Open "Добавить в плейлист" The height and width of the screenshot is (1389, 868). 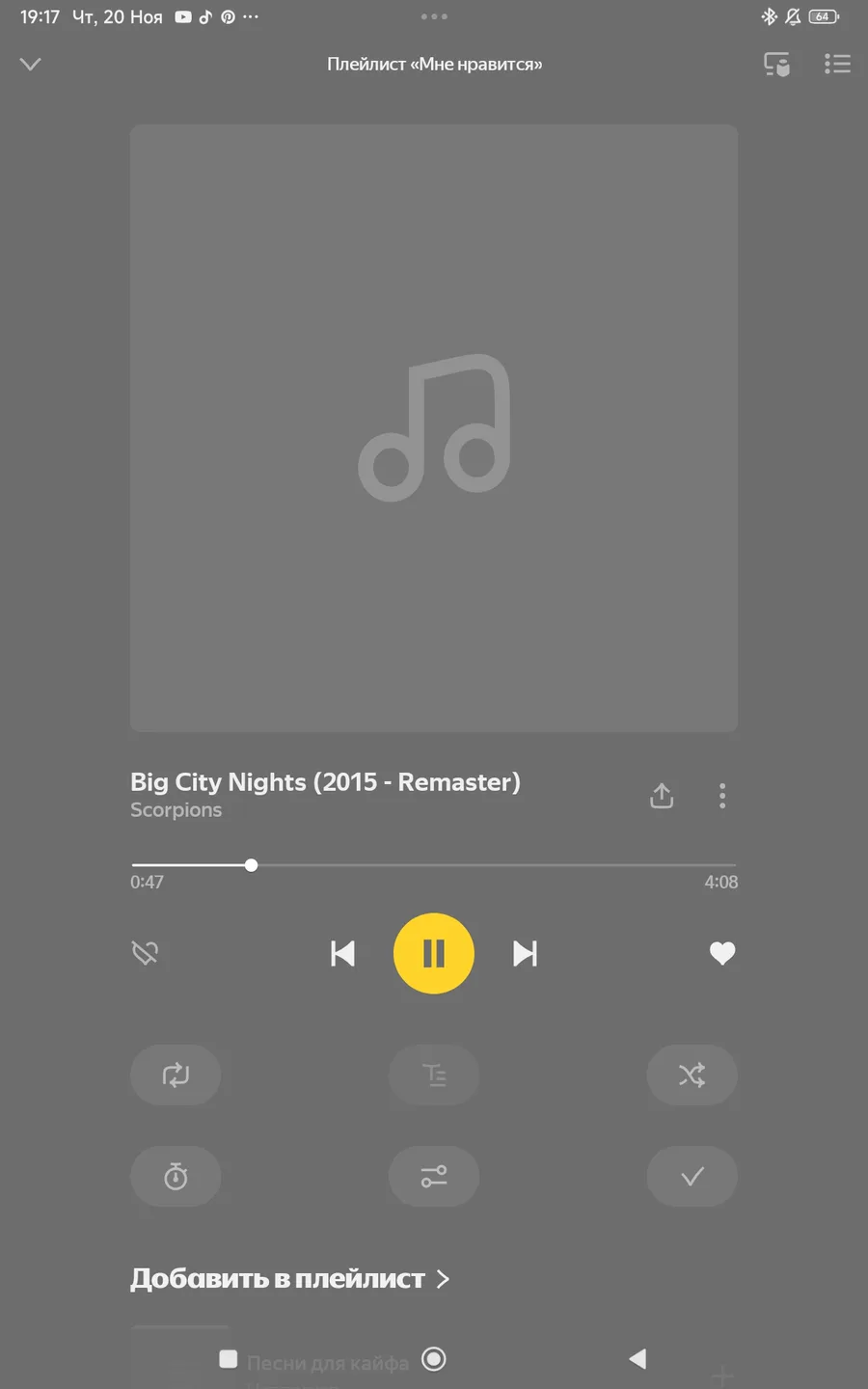tap(289, 1279)
